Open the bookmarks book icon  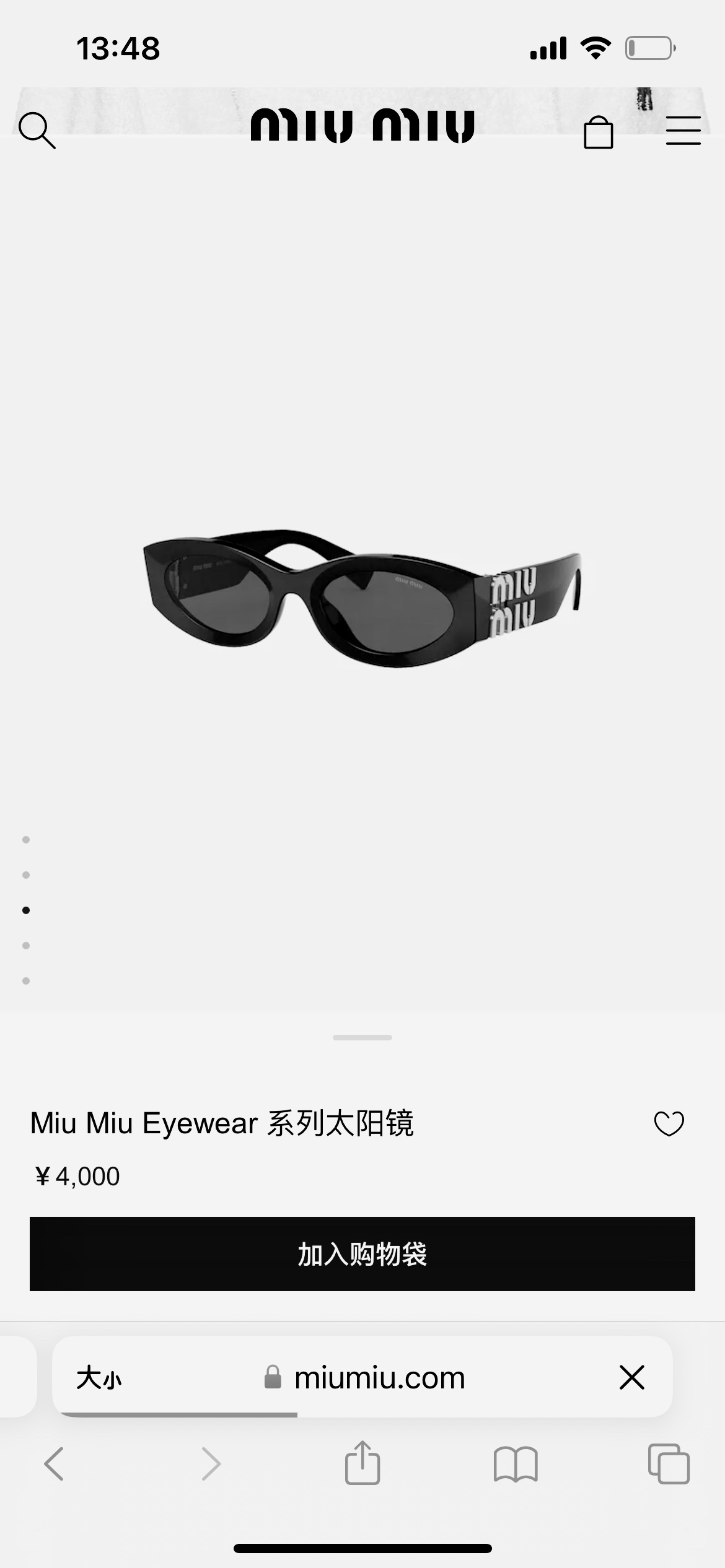pos(516,1464)
